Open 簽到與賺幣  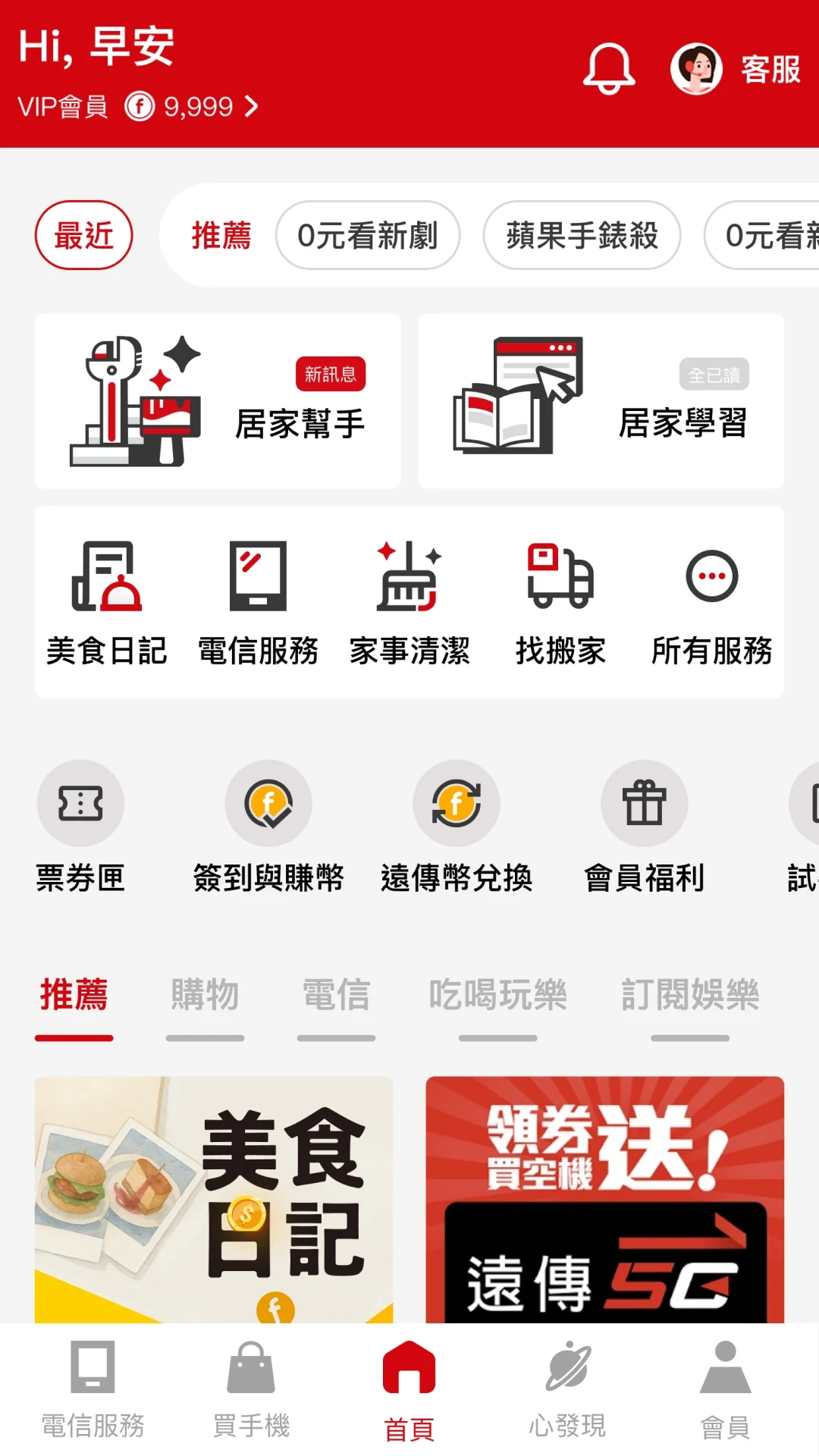coord(268,827)
